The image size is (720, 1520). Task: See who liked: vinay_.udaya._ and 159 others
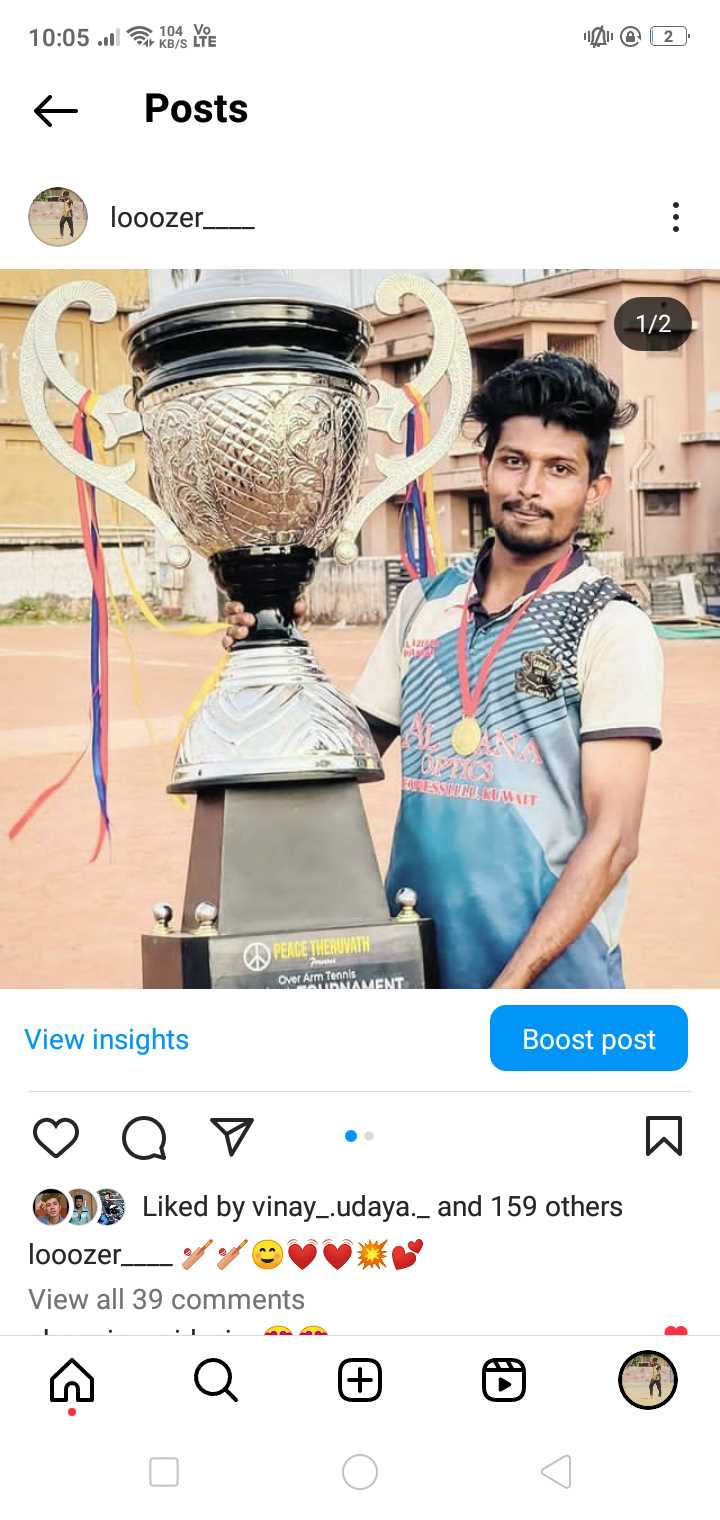382,1207
